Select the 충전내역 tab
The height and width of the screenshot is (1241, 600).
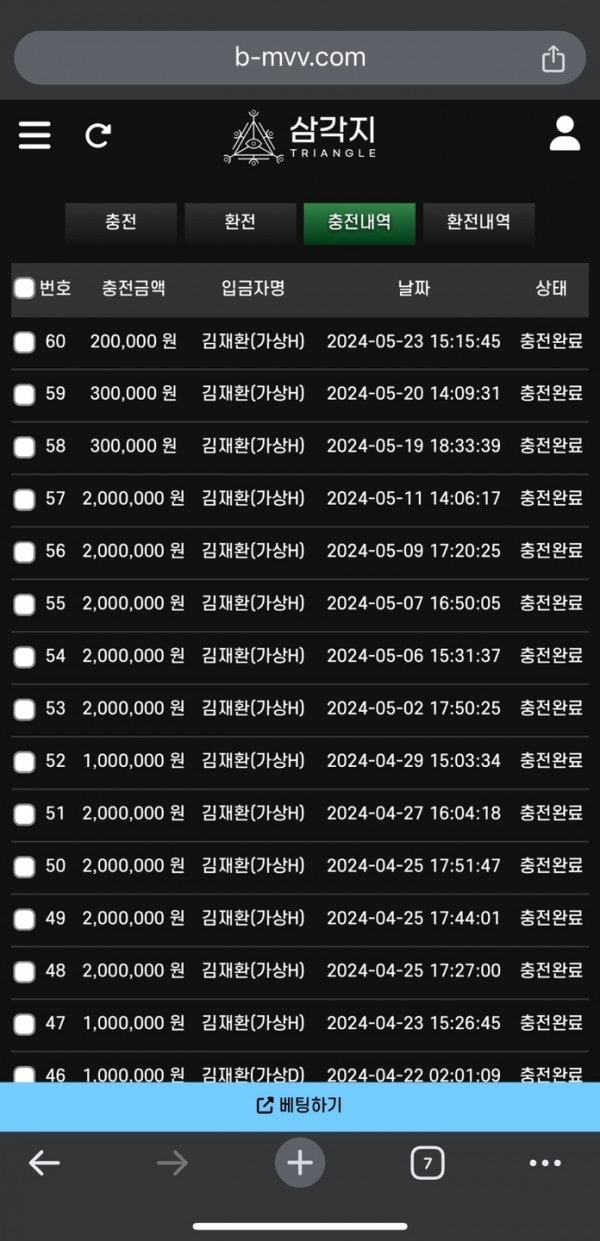359,223
